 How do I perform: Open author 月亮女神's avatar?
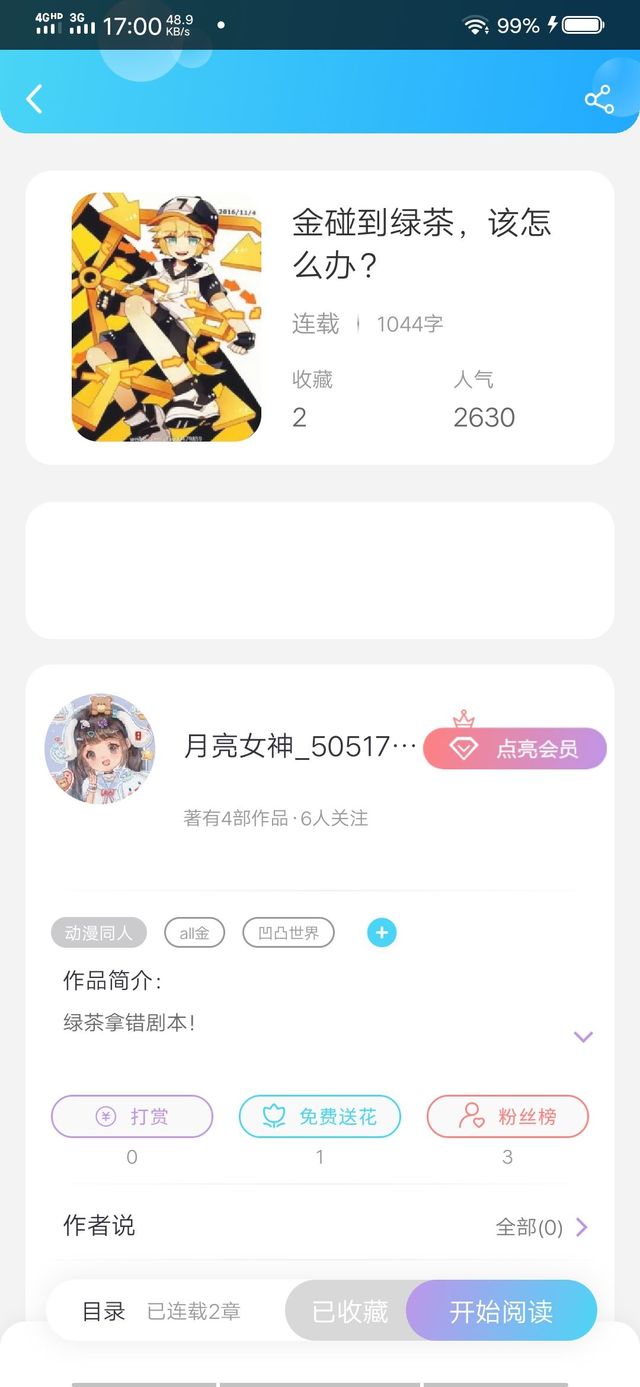100,749
